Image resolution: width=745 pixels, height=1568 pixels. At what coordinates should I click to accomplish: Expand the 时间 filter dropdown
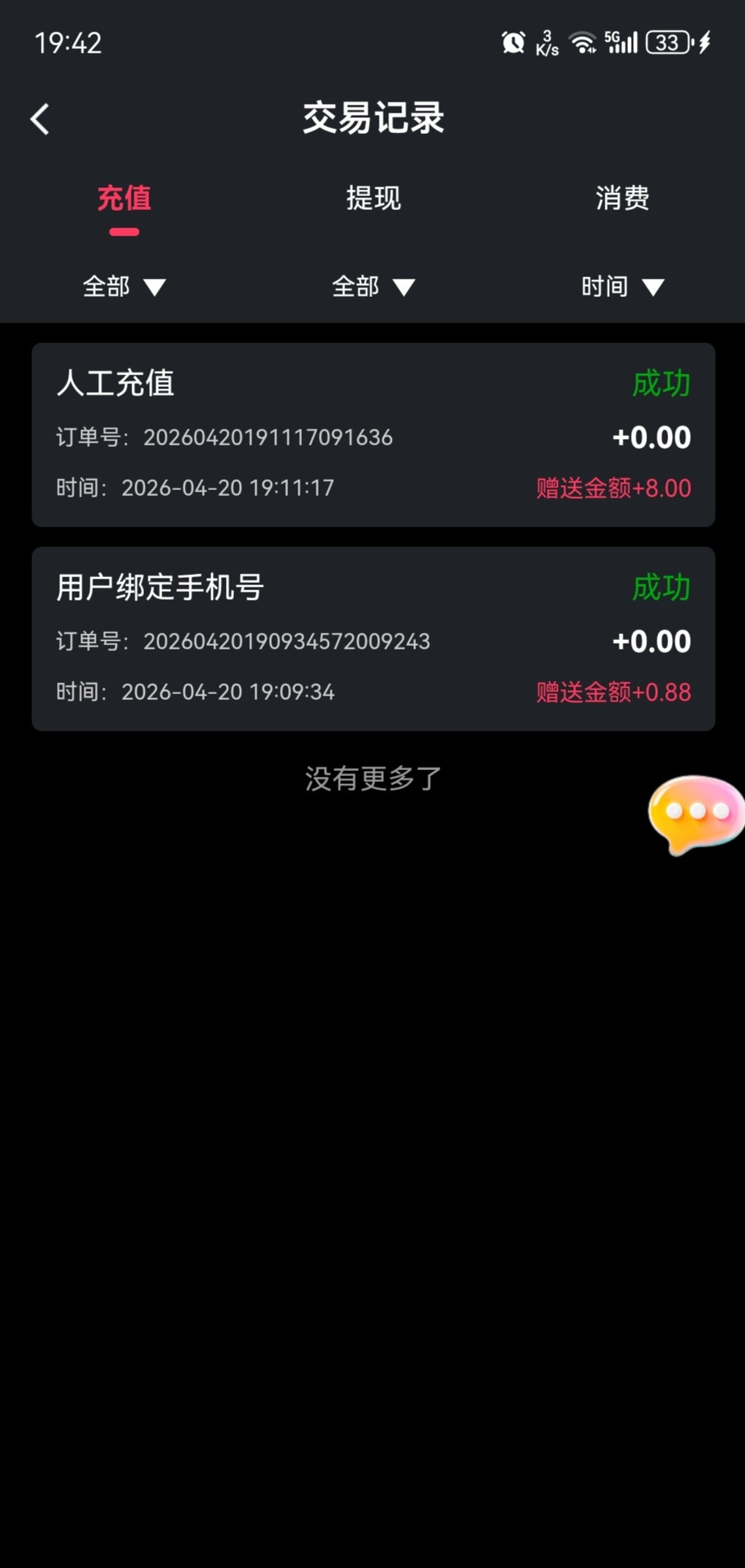(622, 286)
